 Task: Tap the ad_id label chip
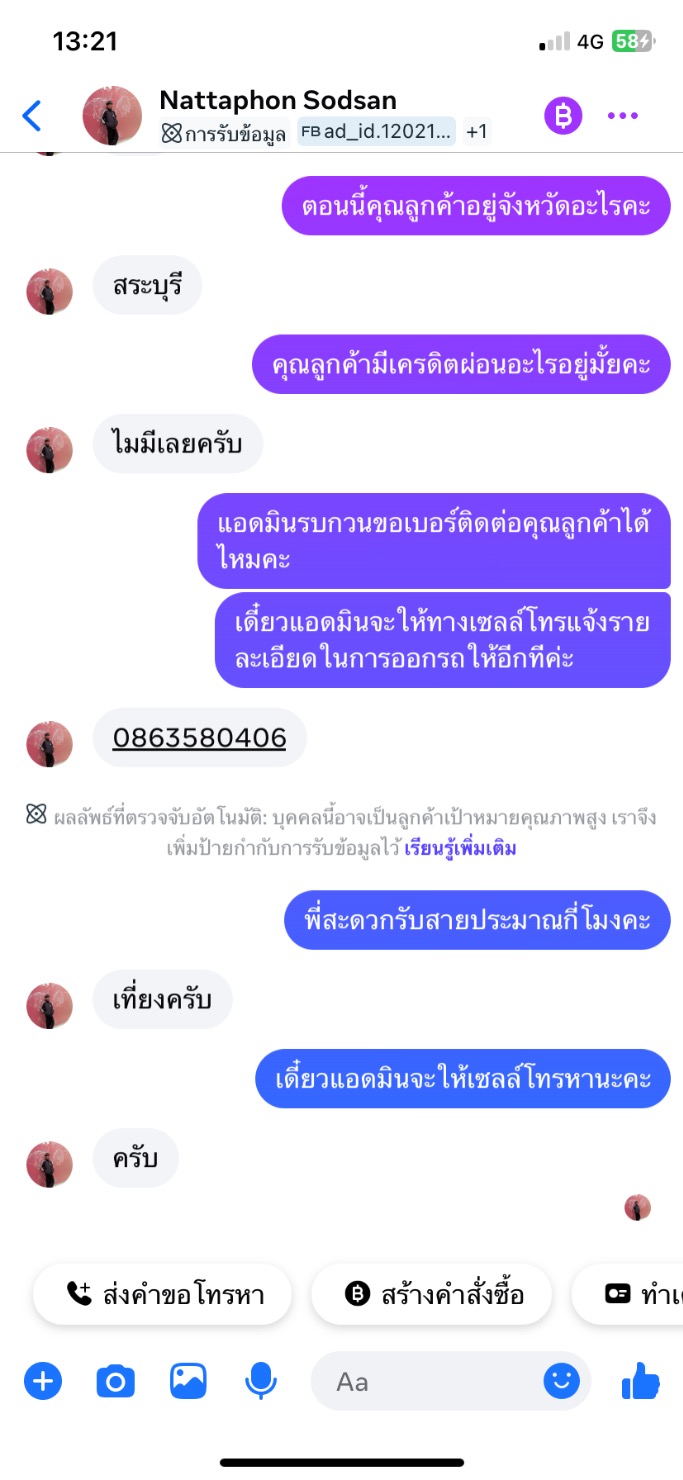pyautogui.click(x=376, y=132)
